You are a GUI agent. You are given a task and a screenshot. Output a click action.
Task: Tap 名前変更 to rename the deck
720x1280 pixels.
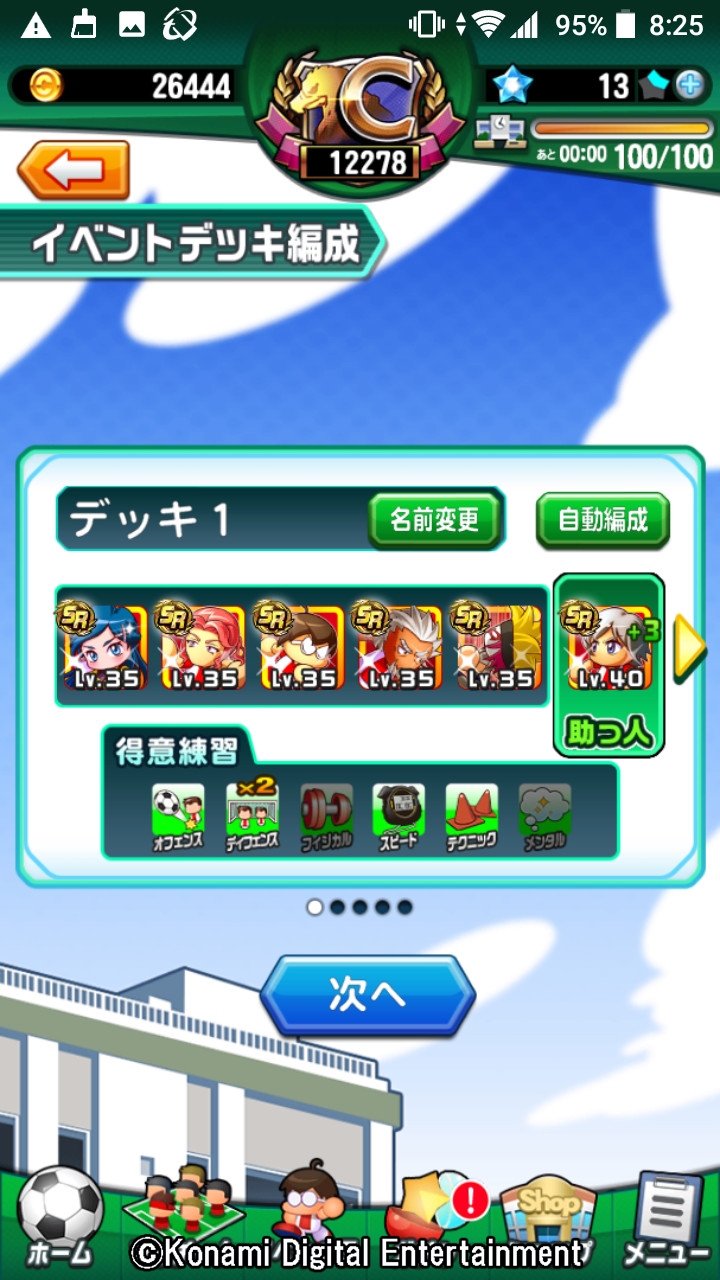point(434,520)
